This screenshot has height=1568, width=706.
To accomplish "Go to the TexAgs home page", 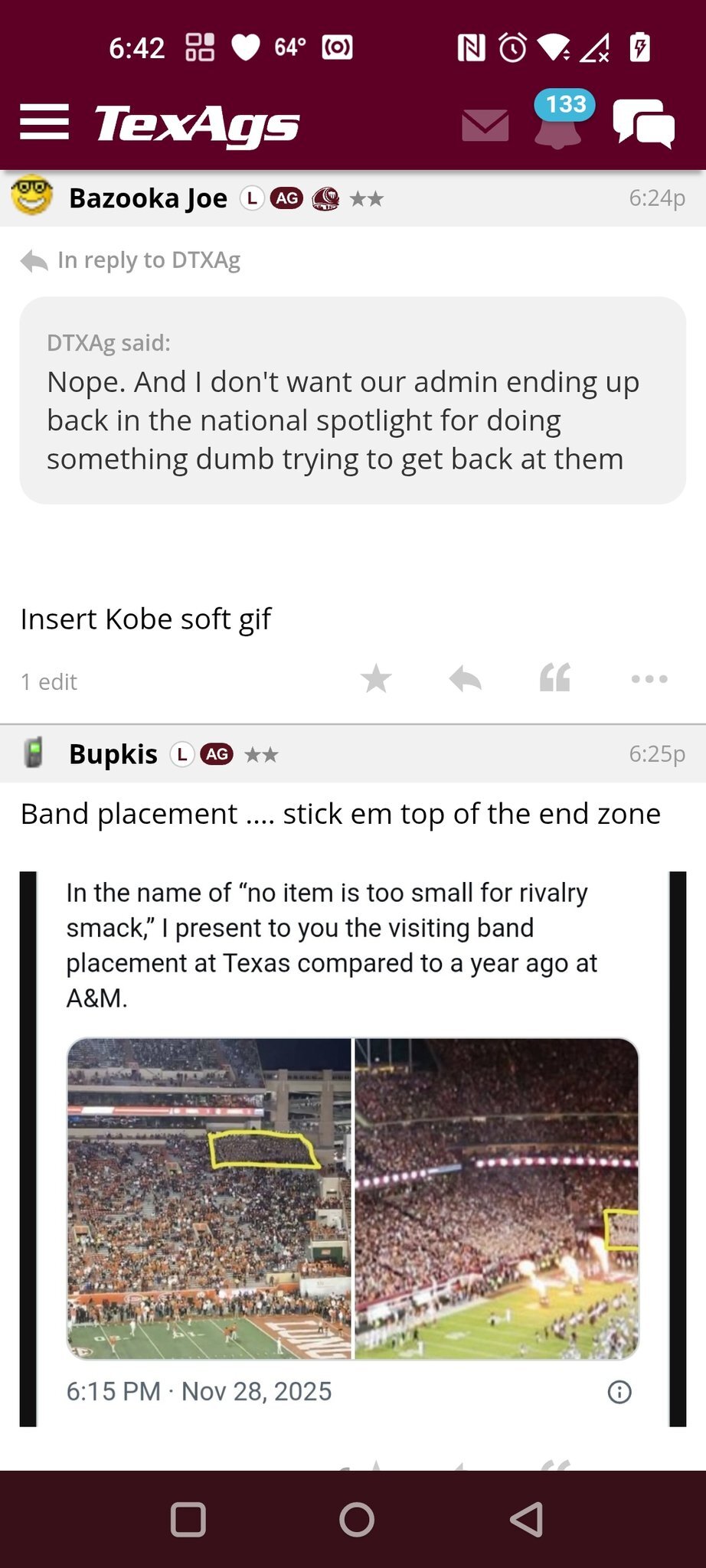I will 197,125.
